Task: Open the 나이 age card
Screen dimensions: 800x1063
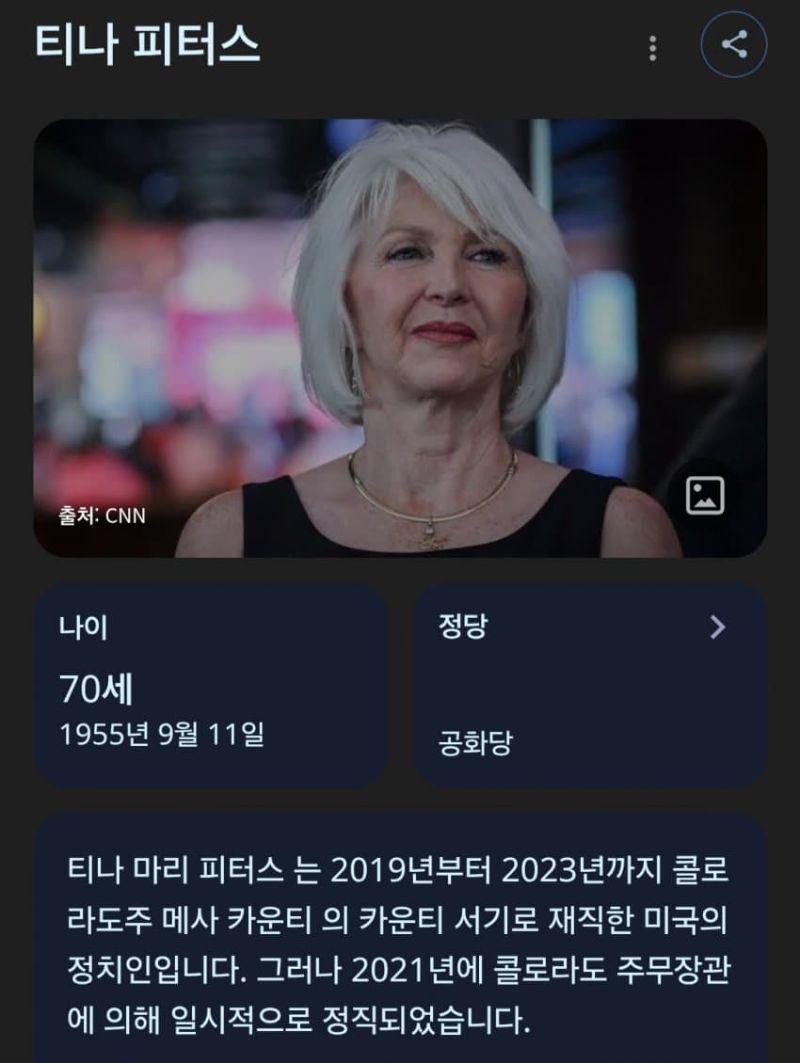Action: [211, 686]
